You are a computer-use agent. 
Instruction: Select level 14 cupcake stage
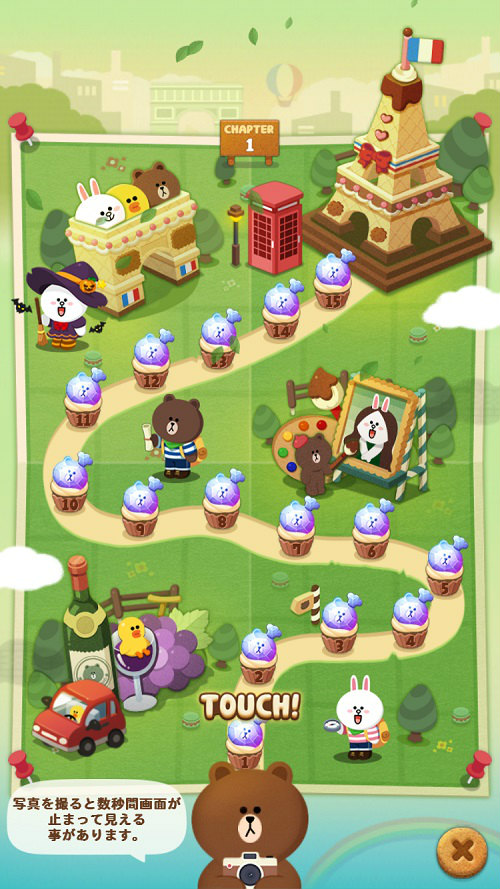tap(282, 309)
